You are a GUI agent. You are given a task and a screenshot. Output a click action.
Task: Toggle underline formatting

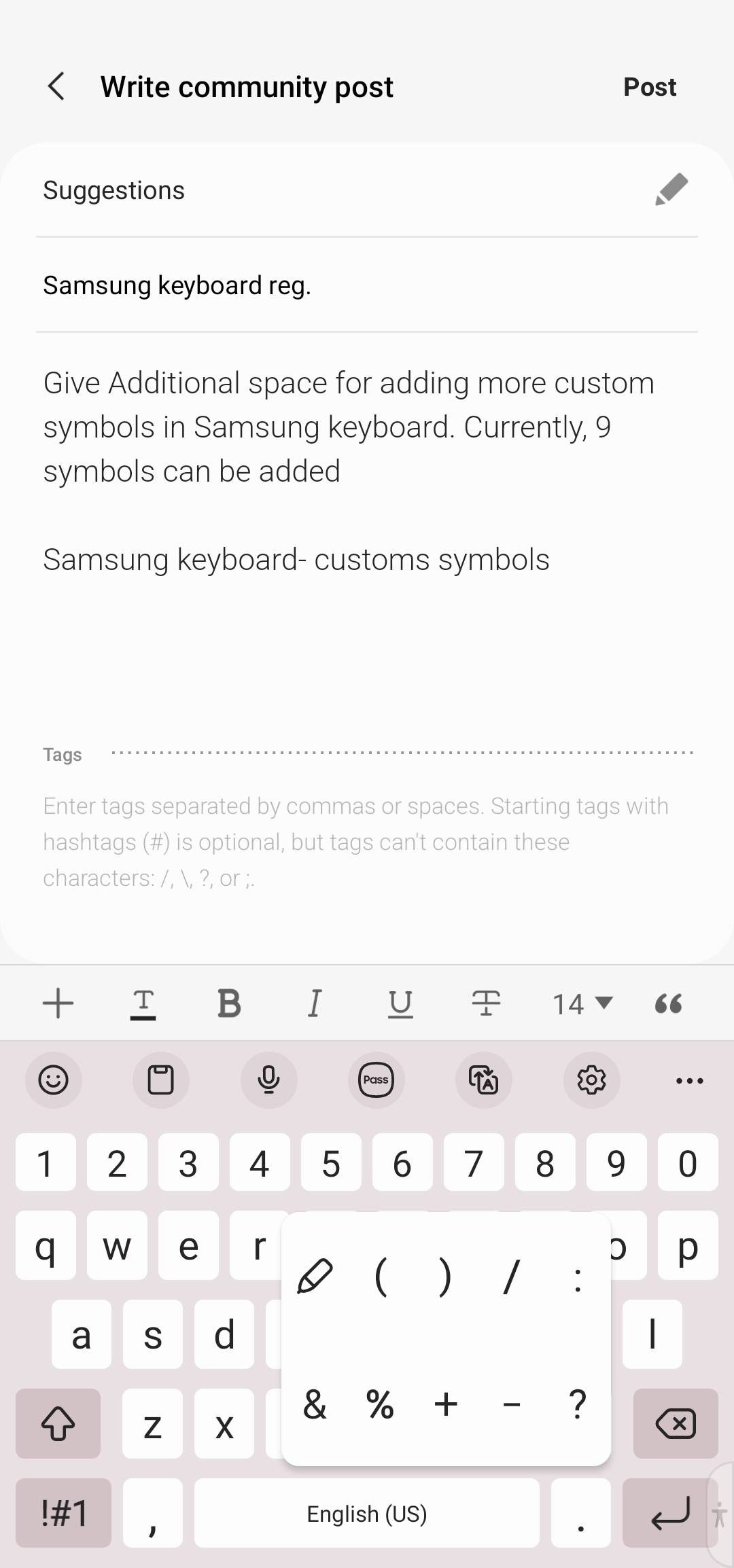click(401, 1003)
